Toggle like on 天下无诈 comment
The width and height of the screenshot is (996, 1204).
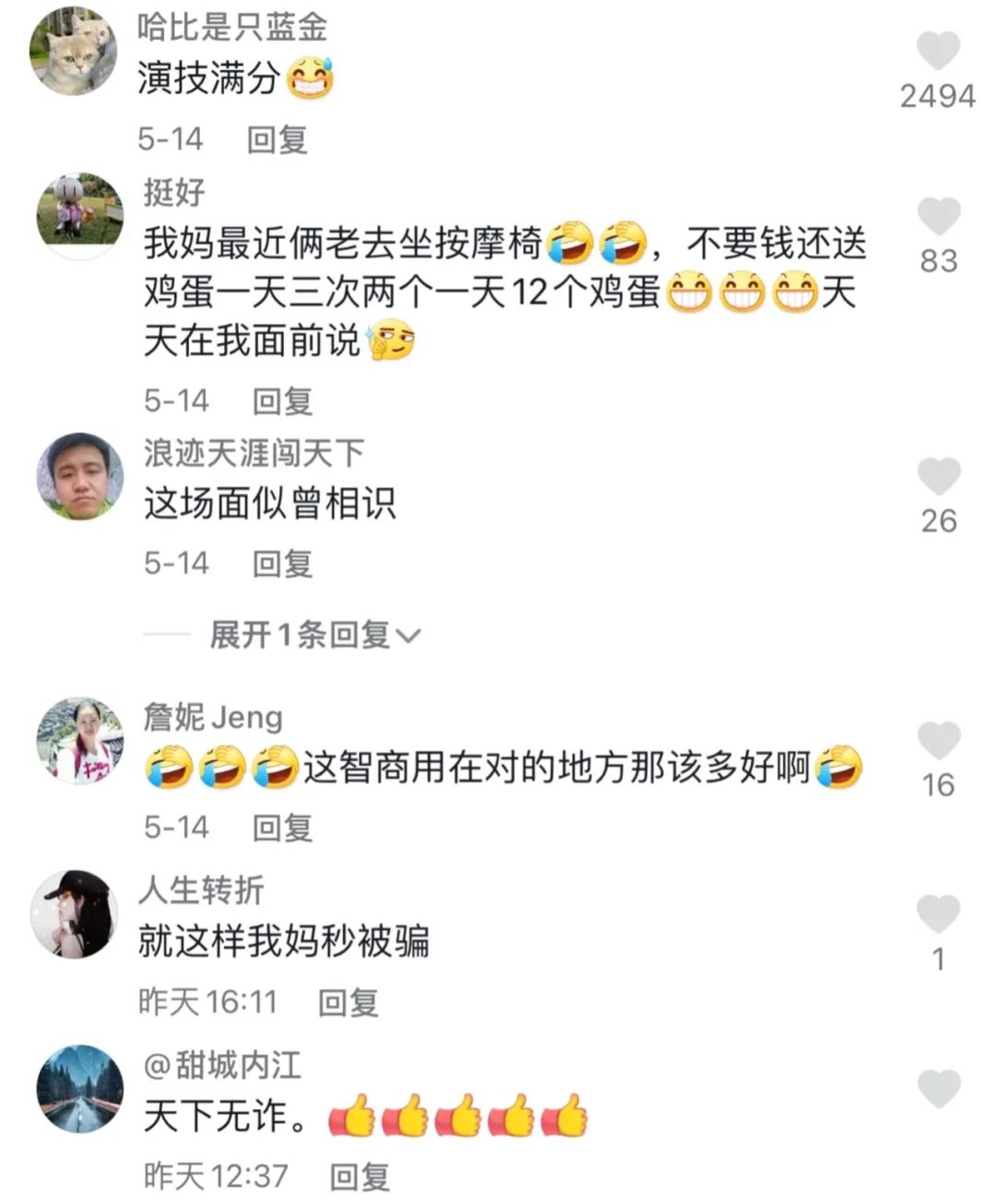click(x=939, y=1089)
